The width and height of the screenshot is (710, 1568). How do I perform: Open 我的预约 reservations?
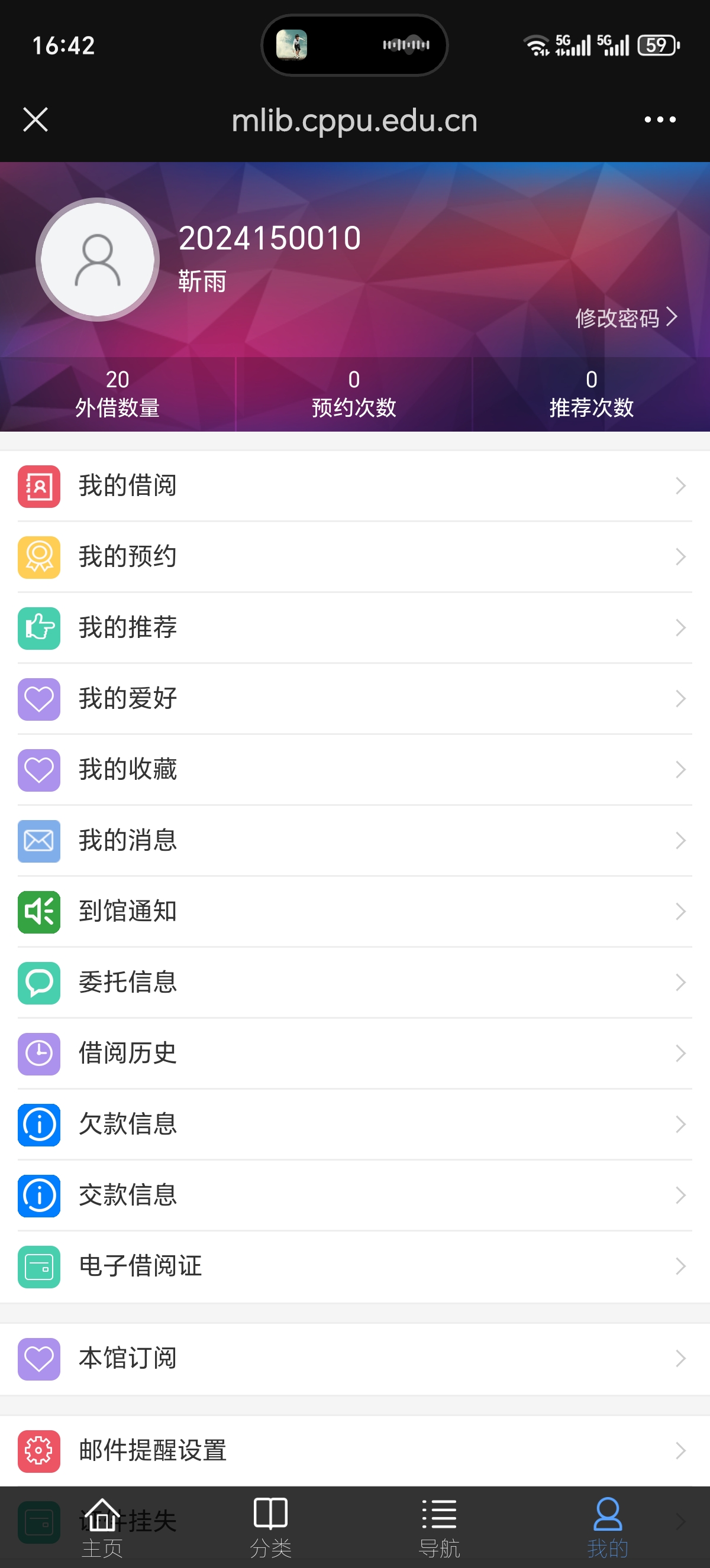(354, 557)
